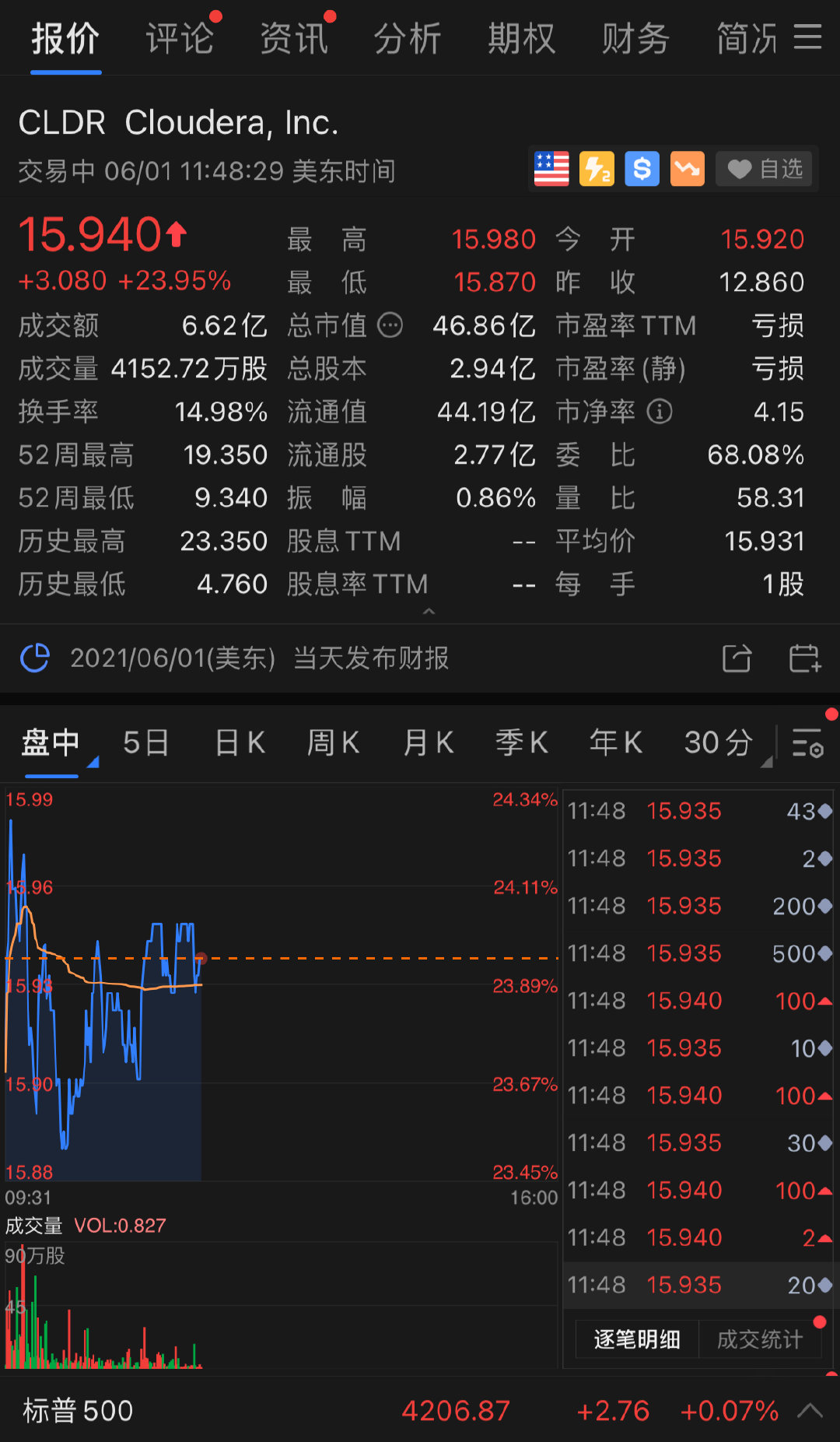Display the 月K chart
Viewport: 840px width, 1442px height.
coord(429,742)
